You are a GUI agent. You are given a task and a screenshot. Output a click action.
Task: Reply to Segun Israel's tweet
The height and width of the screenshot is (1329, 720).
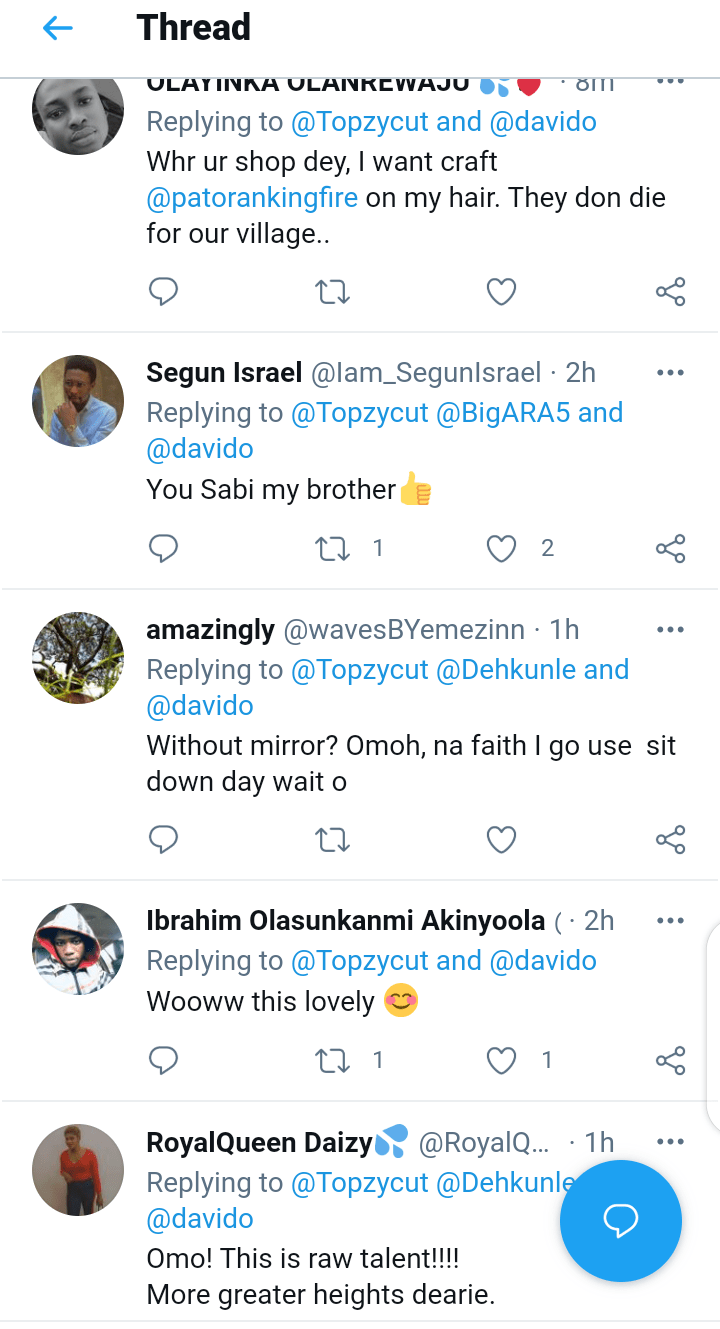tap(163, 548)
